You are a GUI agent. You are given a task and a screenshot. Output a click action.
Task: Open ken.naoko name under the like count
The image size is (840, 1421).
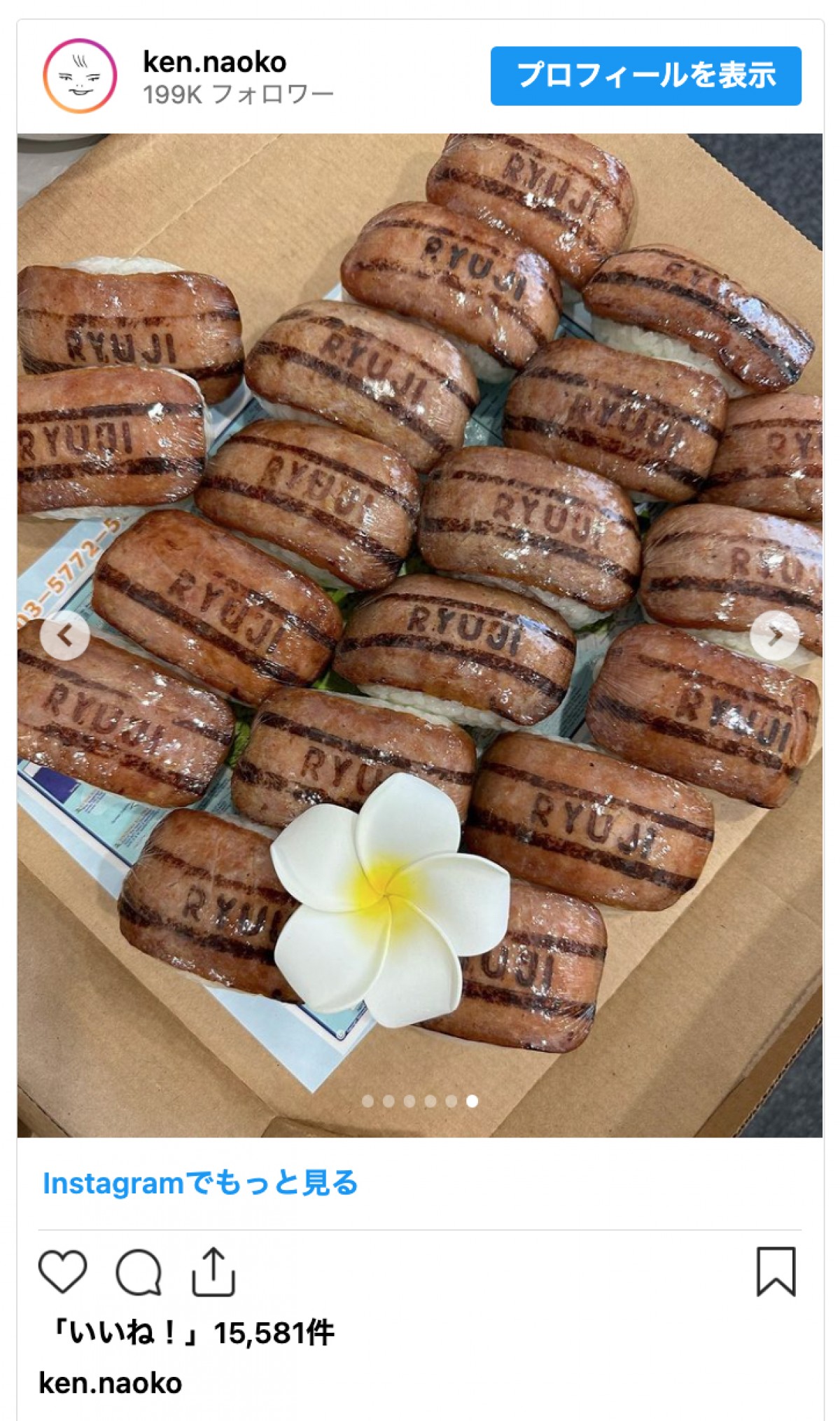tap(111, 1383)
